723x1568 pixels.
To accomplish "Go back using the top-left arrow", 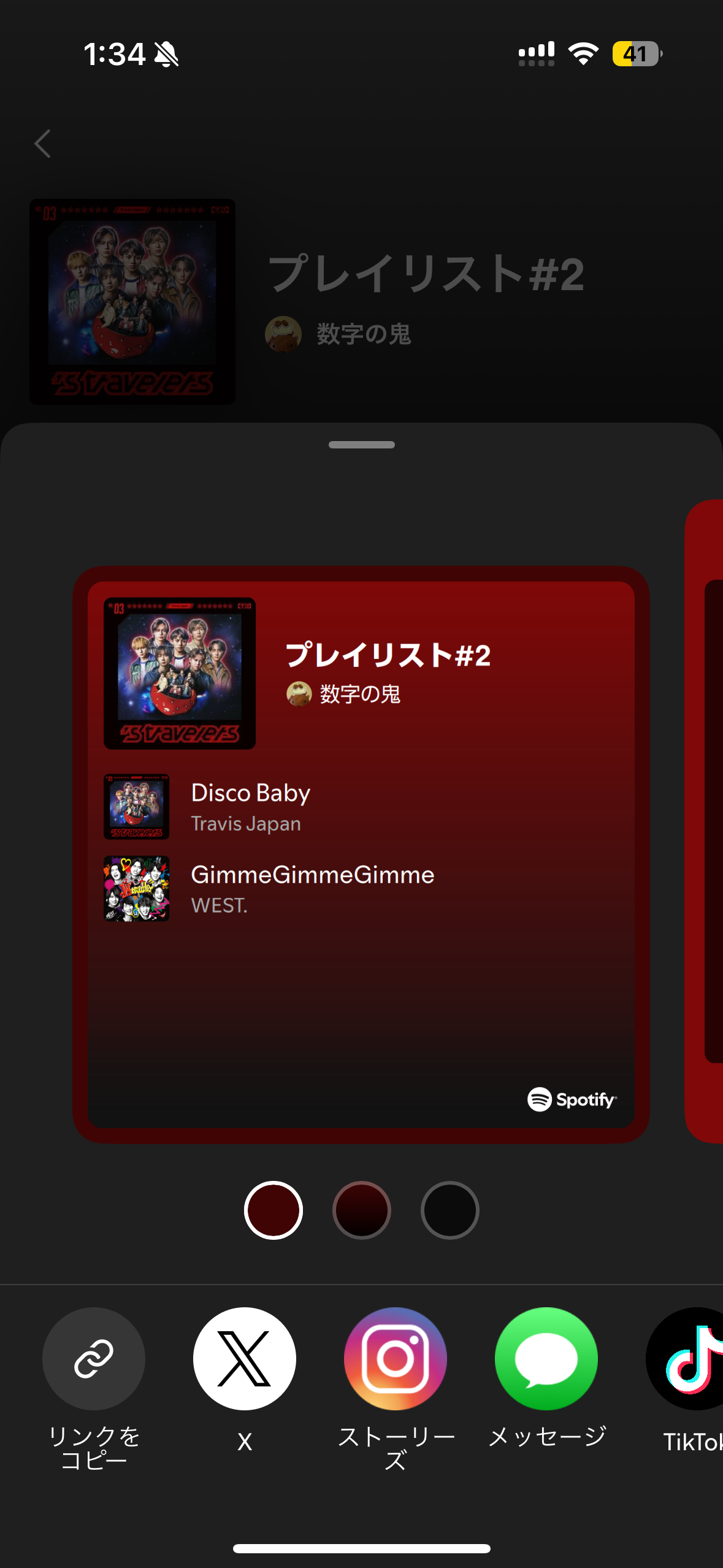I will click(42, 144).
